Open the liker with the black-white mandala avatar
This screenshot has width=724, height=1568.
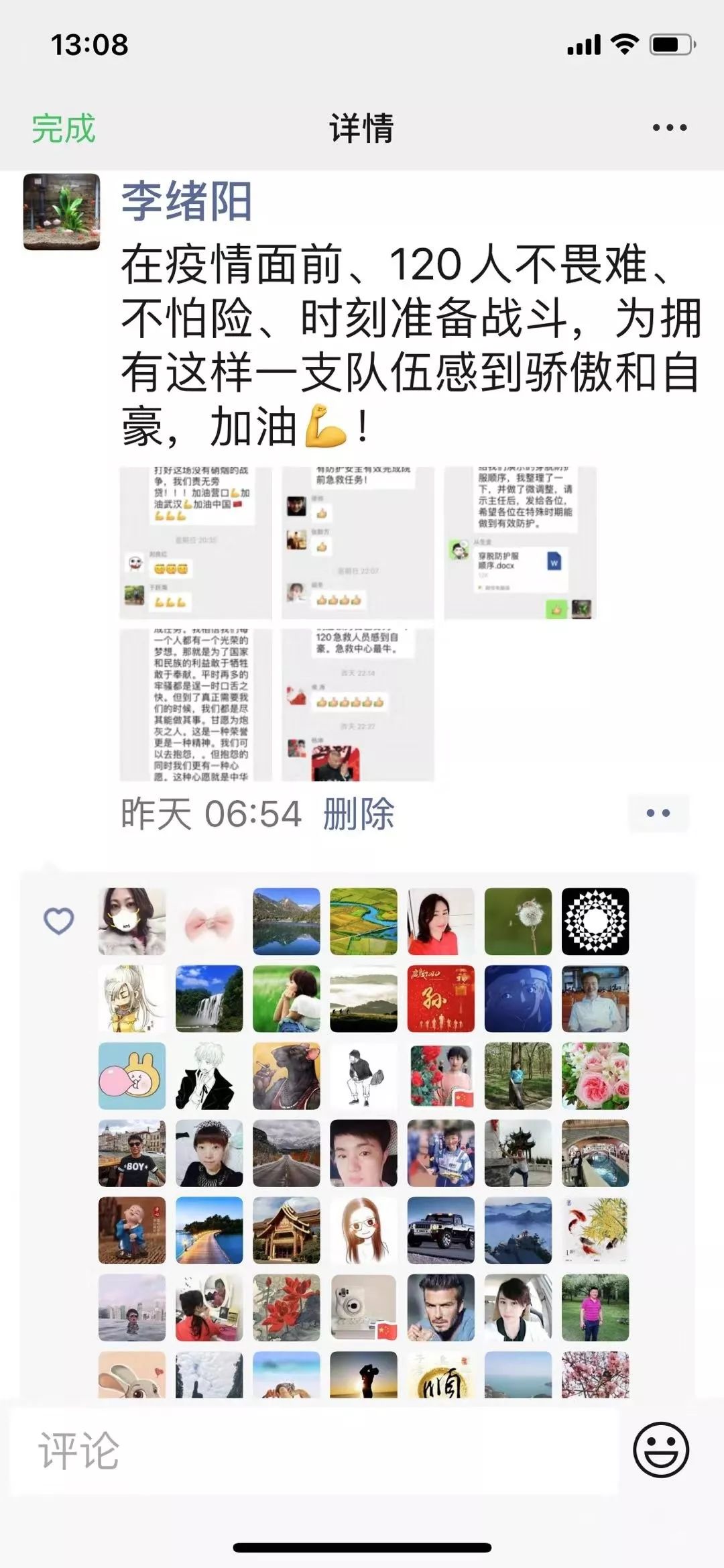[x=595, y=921]
